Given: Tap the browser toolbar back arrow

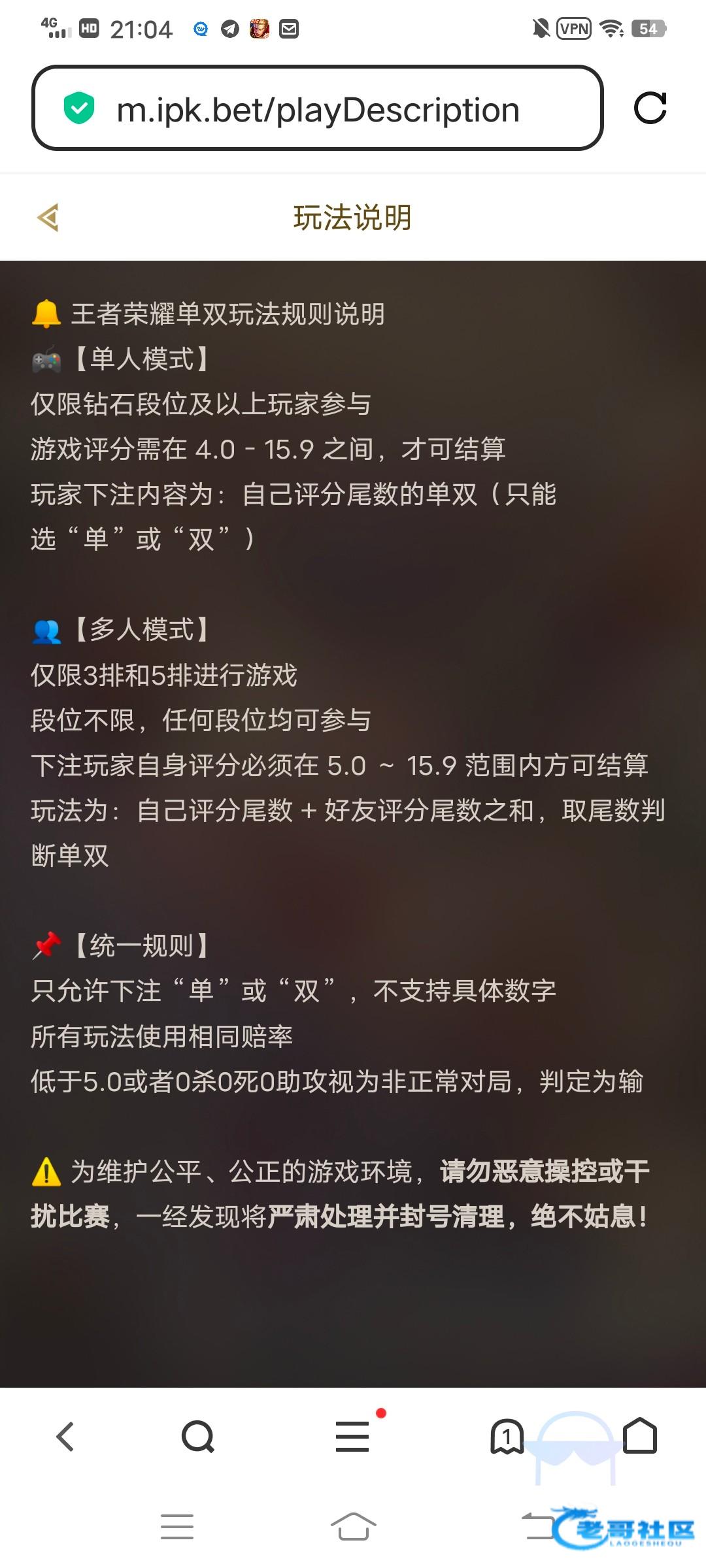Looking at the screenshot, I should point(65,1437).
